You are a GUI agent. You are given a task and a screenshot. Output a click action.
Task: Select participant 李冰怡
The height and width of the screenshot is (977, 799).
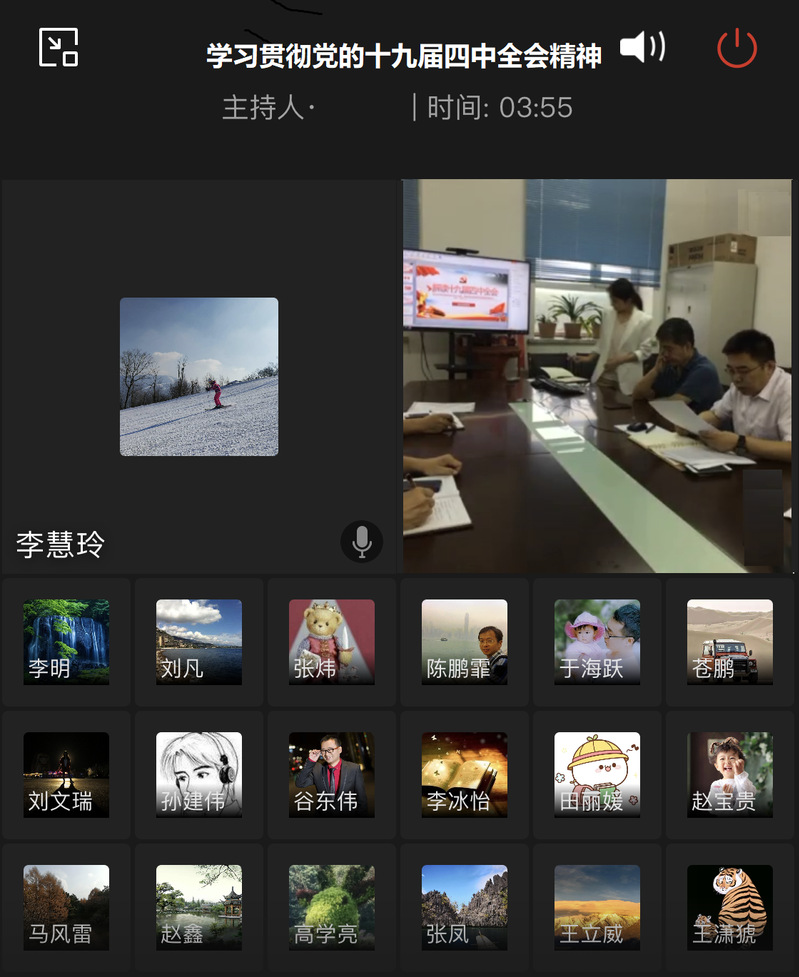tap(464, 775)
